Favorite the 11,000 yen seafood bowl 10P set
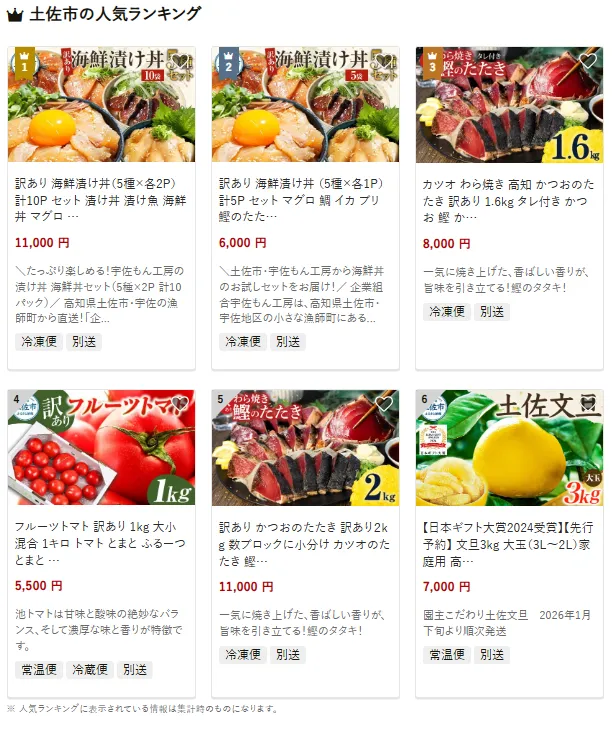Image resolution: width=612 pixels, height=729 pixels. pyautogui.click(x=180, y=63)
